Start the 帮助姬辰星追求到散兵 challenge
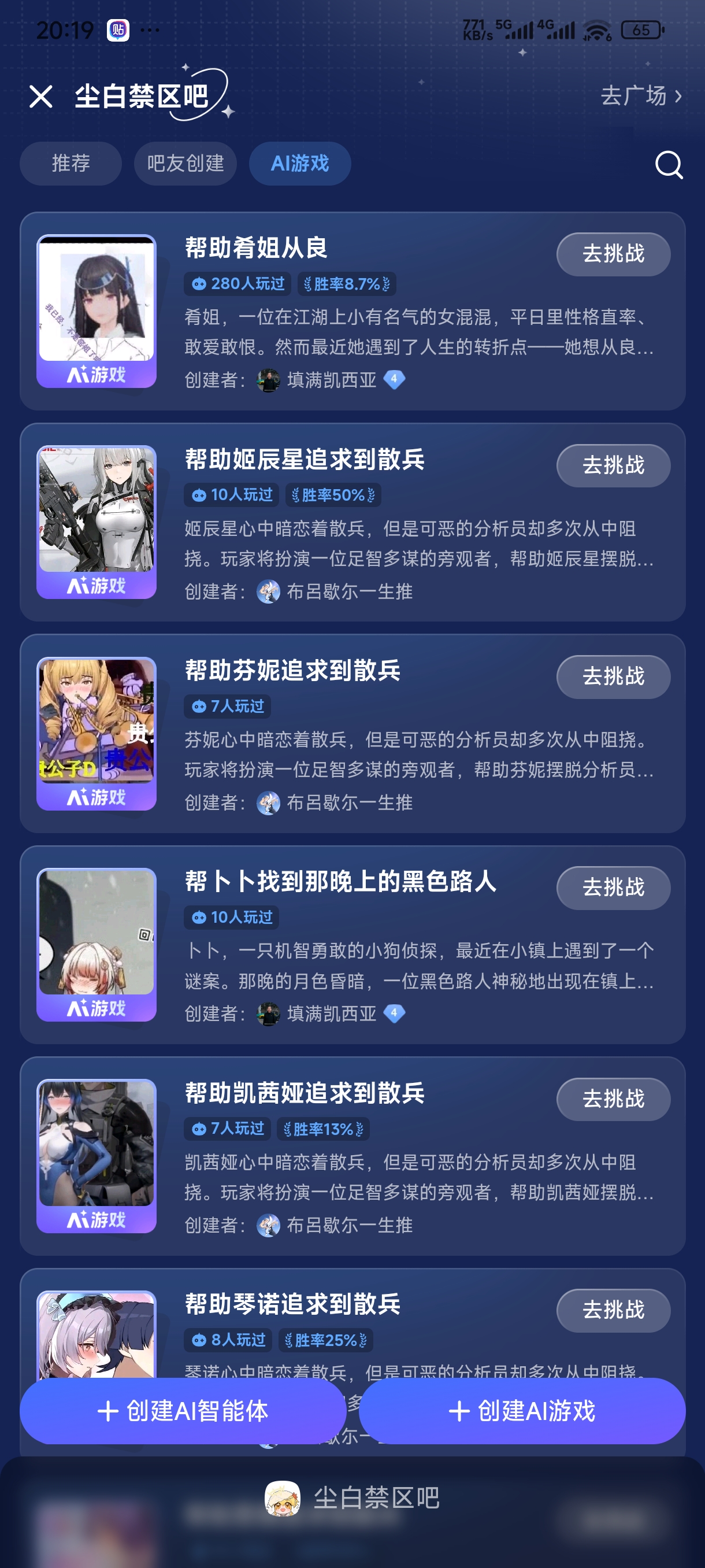The height and width of the screenshot is (1568, 705). (613, 465)
